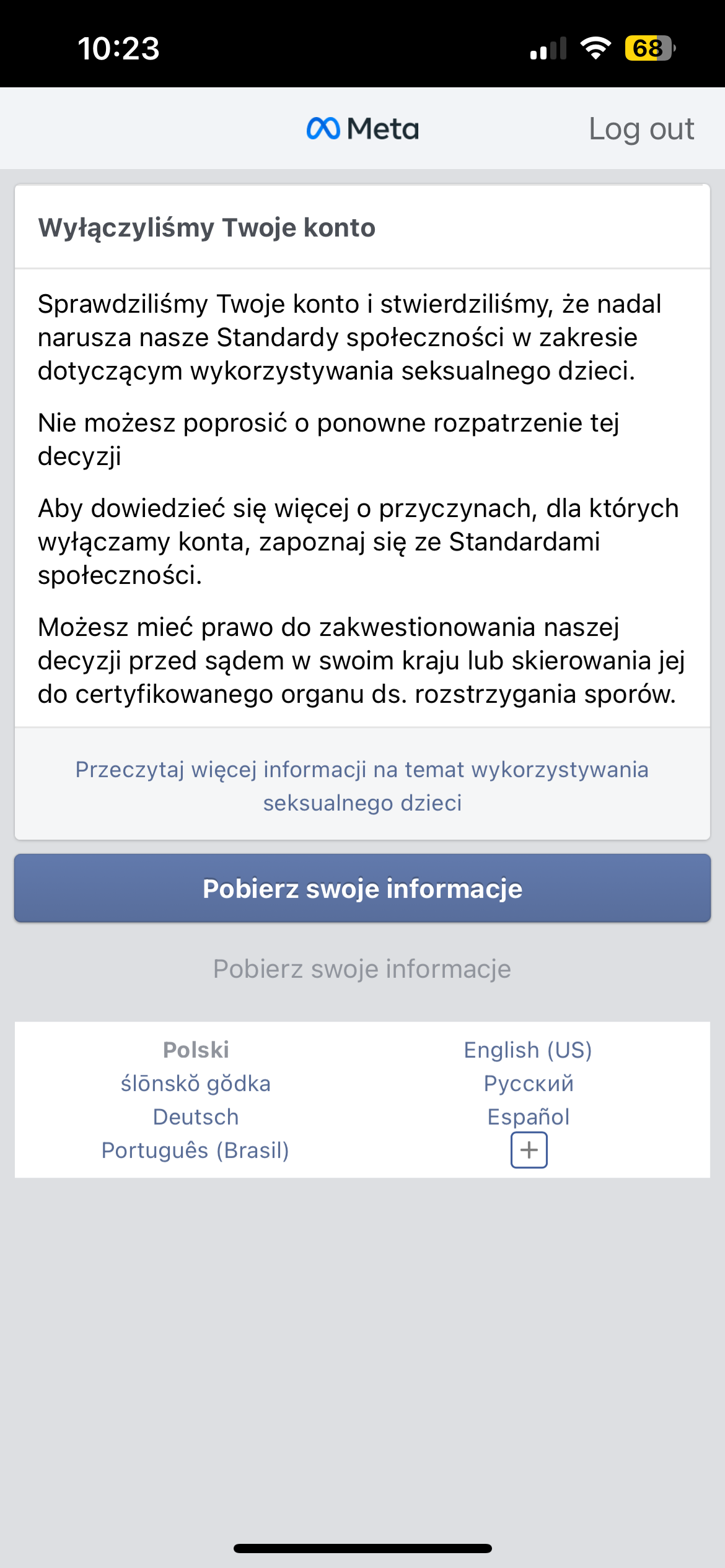Tap the gray Pobierz swoje informacje link
Viewport: 725px width, 1568px height.
tap(362, 969)
